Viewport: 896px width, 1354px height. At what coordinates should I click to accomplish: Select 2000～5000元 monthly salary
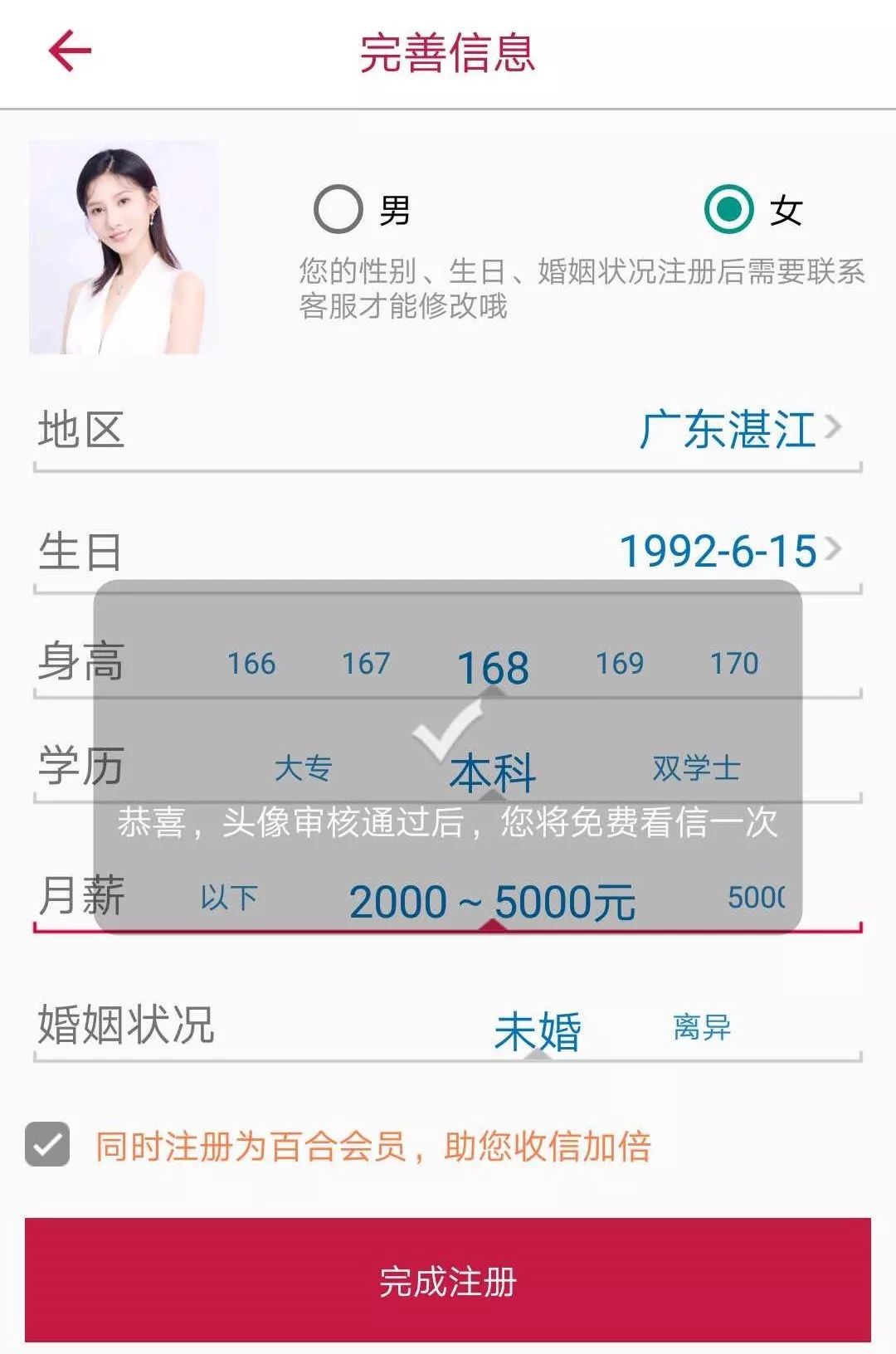pyautogui.click(x=493, y=901)
